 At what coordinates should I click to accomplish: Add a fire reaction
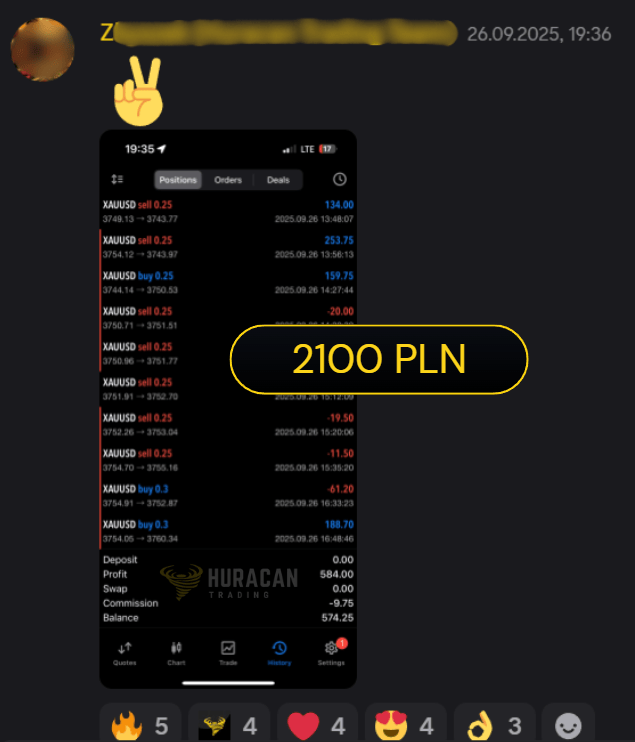point(138,724)
